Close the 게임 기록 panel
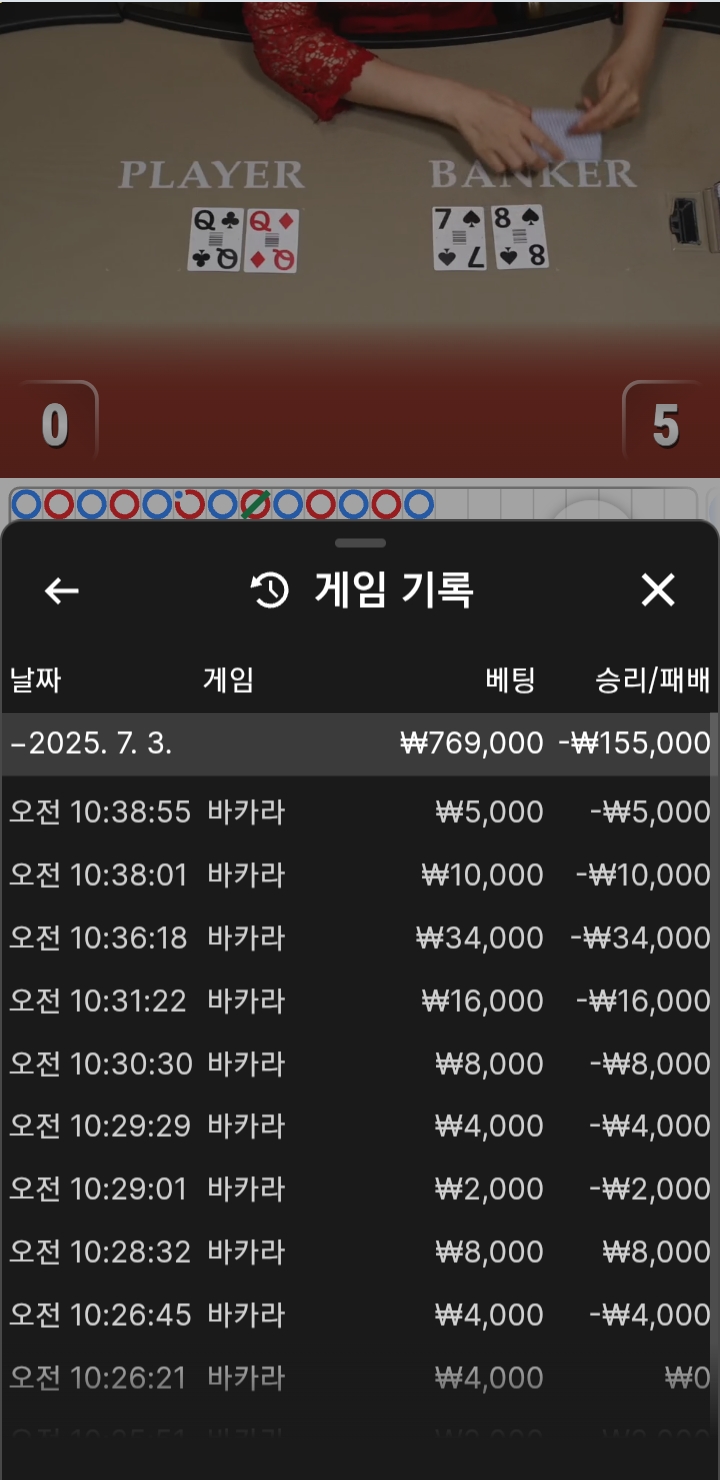The image size is (720, 1480). (658, 590)
